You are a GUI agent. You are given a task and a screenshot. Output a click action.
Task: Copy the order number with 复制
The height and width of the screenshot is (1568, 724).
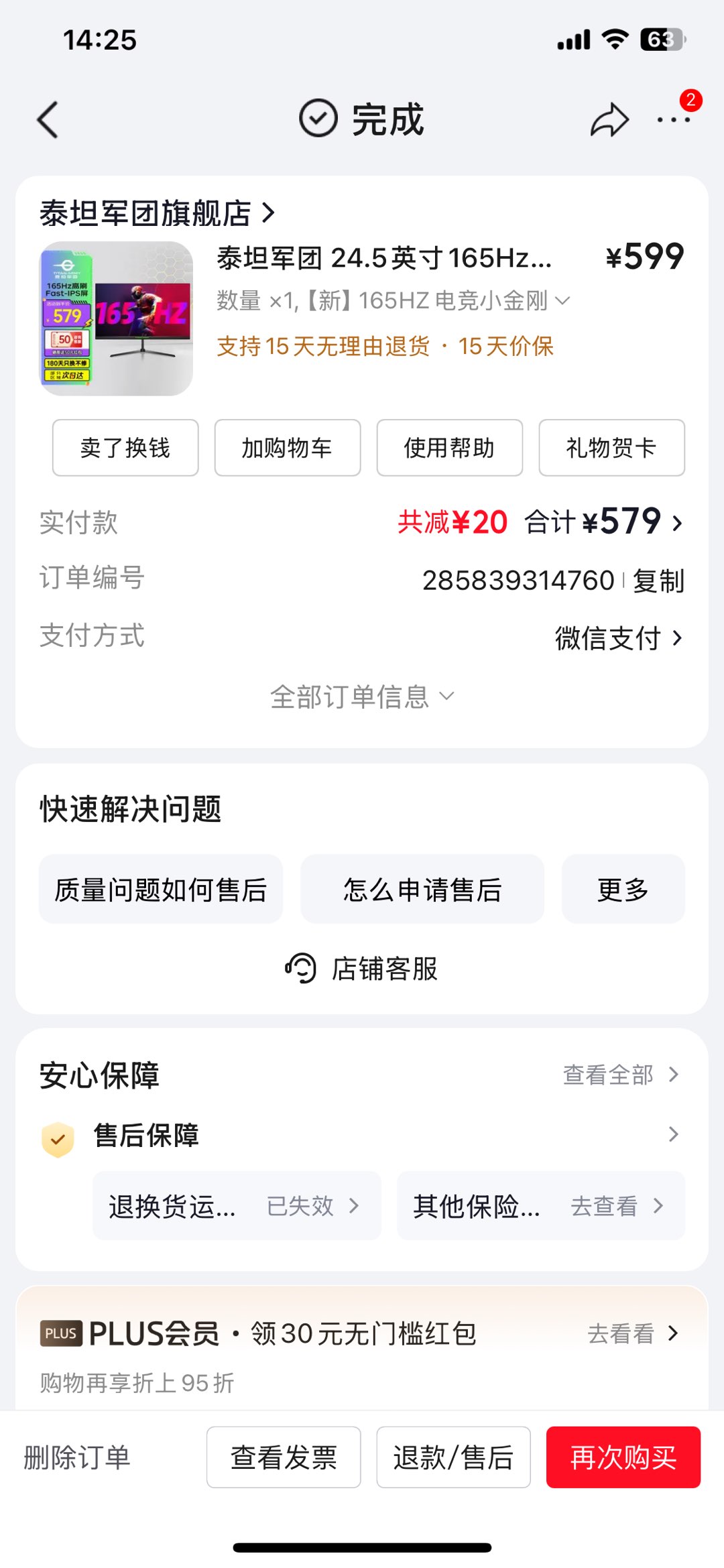pos(658,581)
